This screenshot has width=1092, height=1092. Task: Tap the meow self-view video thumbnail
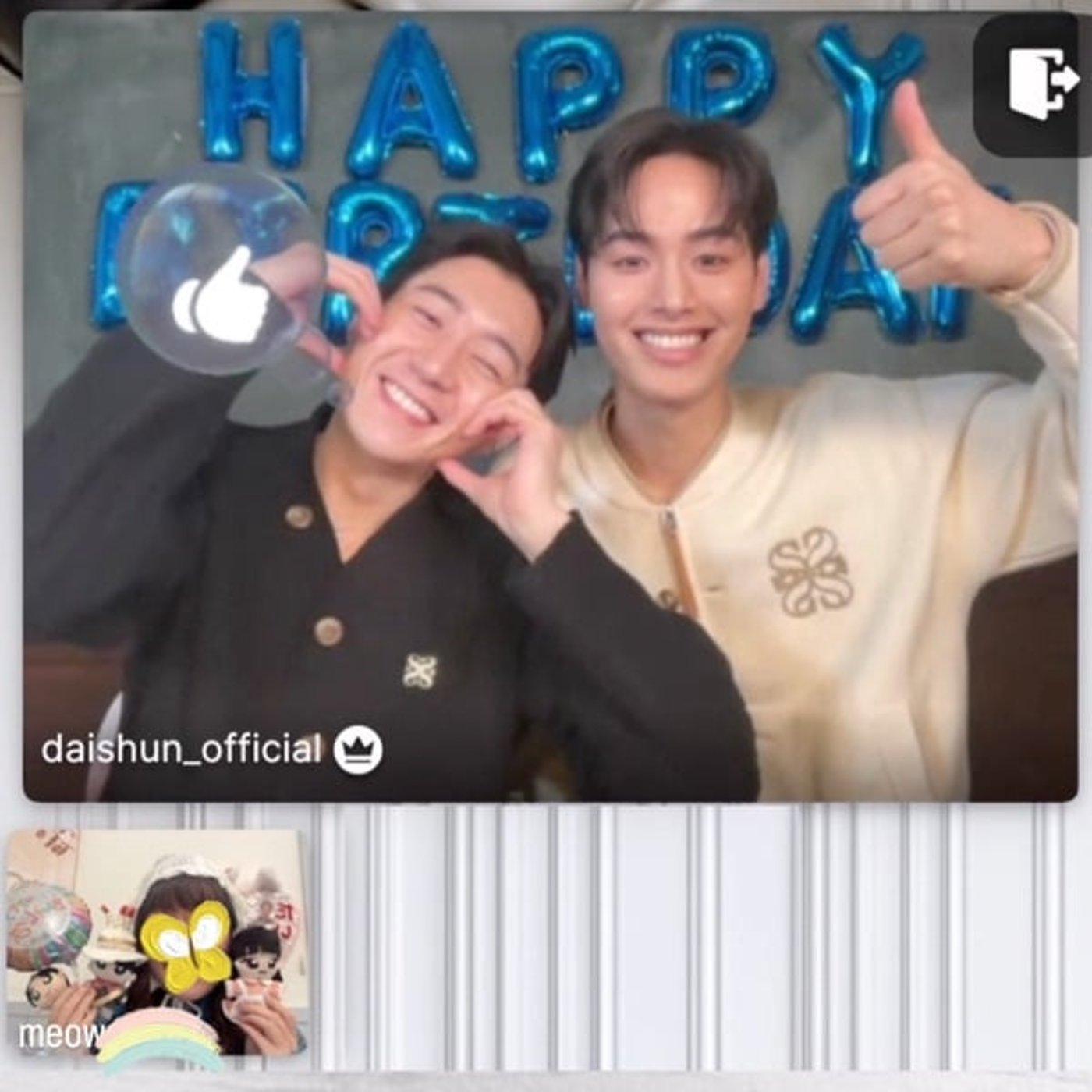point(156,944)
